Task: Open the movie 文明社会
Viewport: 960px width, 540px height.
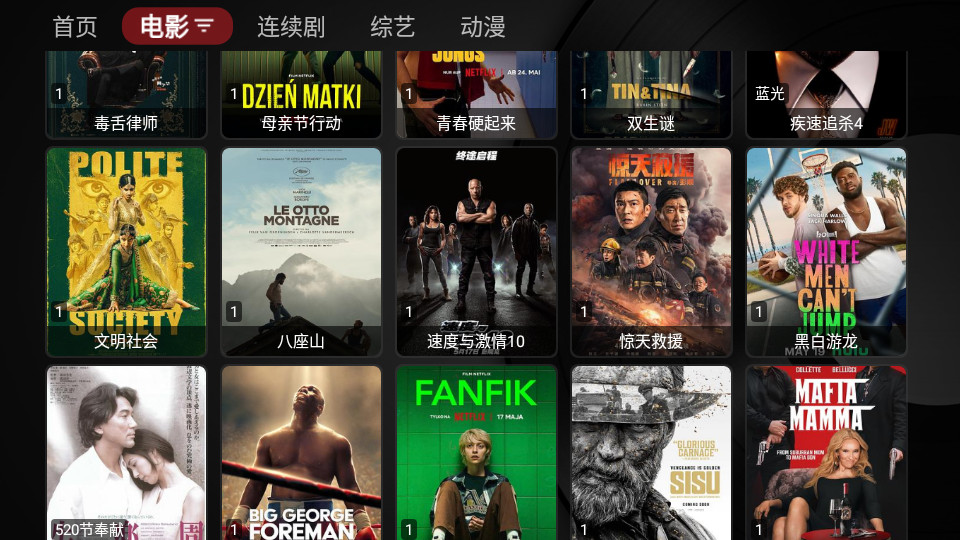Action: click(126, 252)
